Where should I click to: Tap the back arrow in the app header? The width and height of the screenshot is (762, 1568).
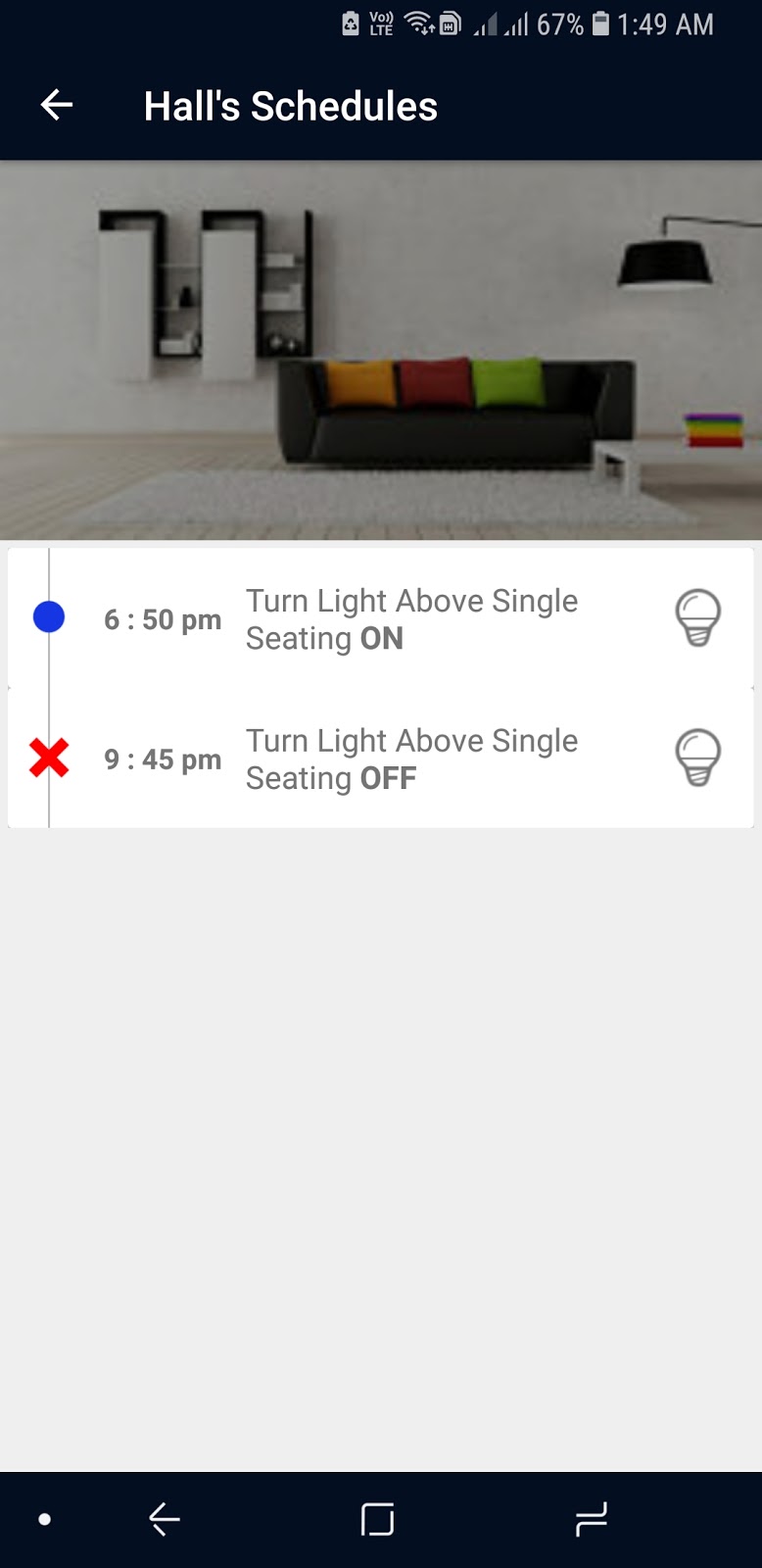coord(56,105)
